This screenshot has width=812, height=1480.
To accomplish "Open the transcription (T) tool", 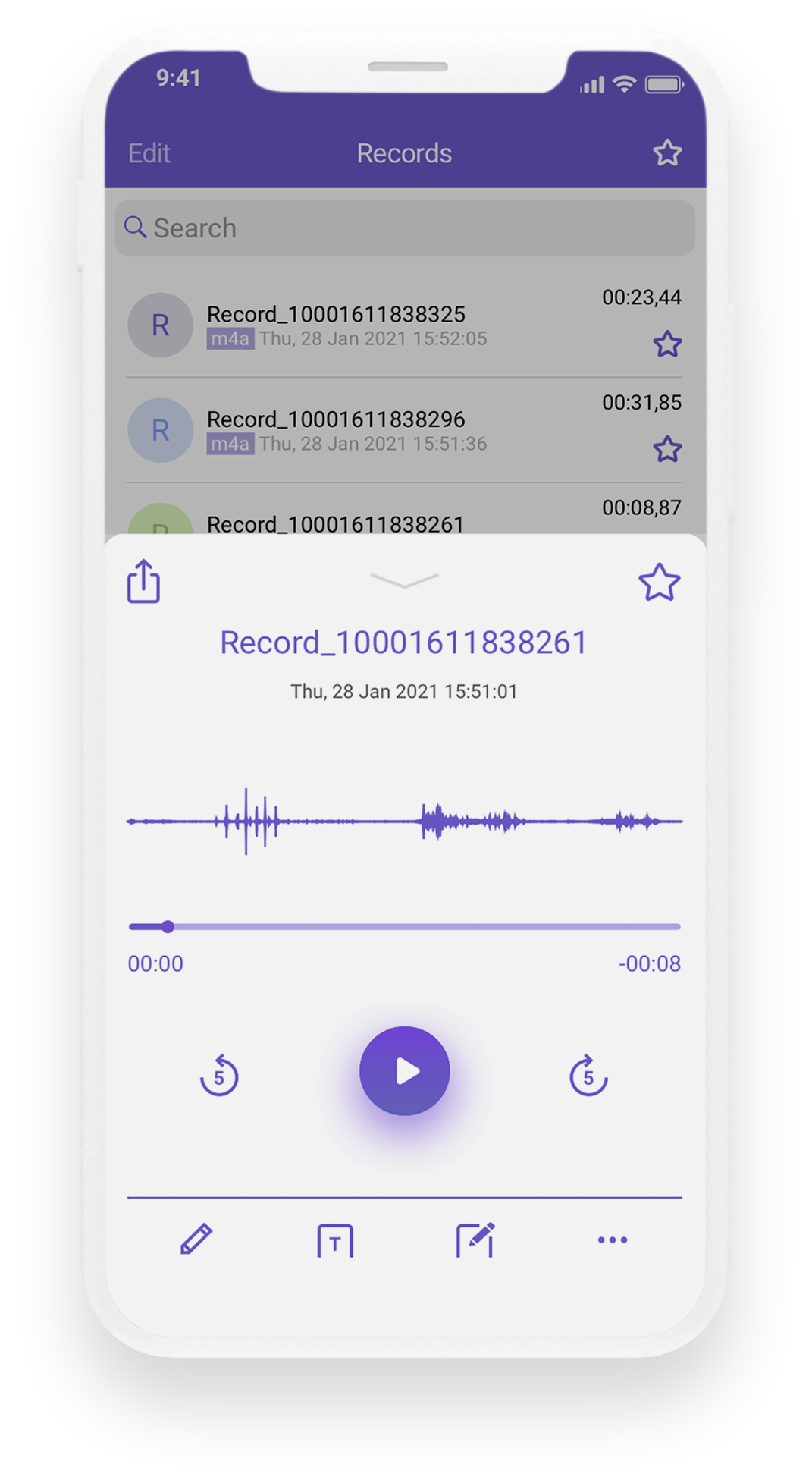I will tap(334, 1240).
